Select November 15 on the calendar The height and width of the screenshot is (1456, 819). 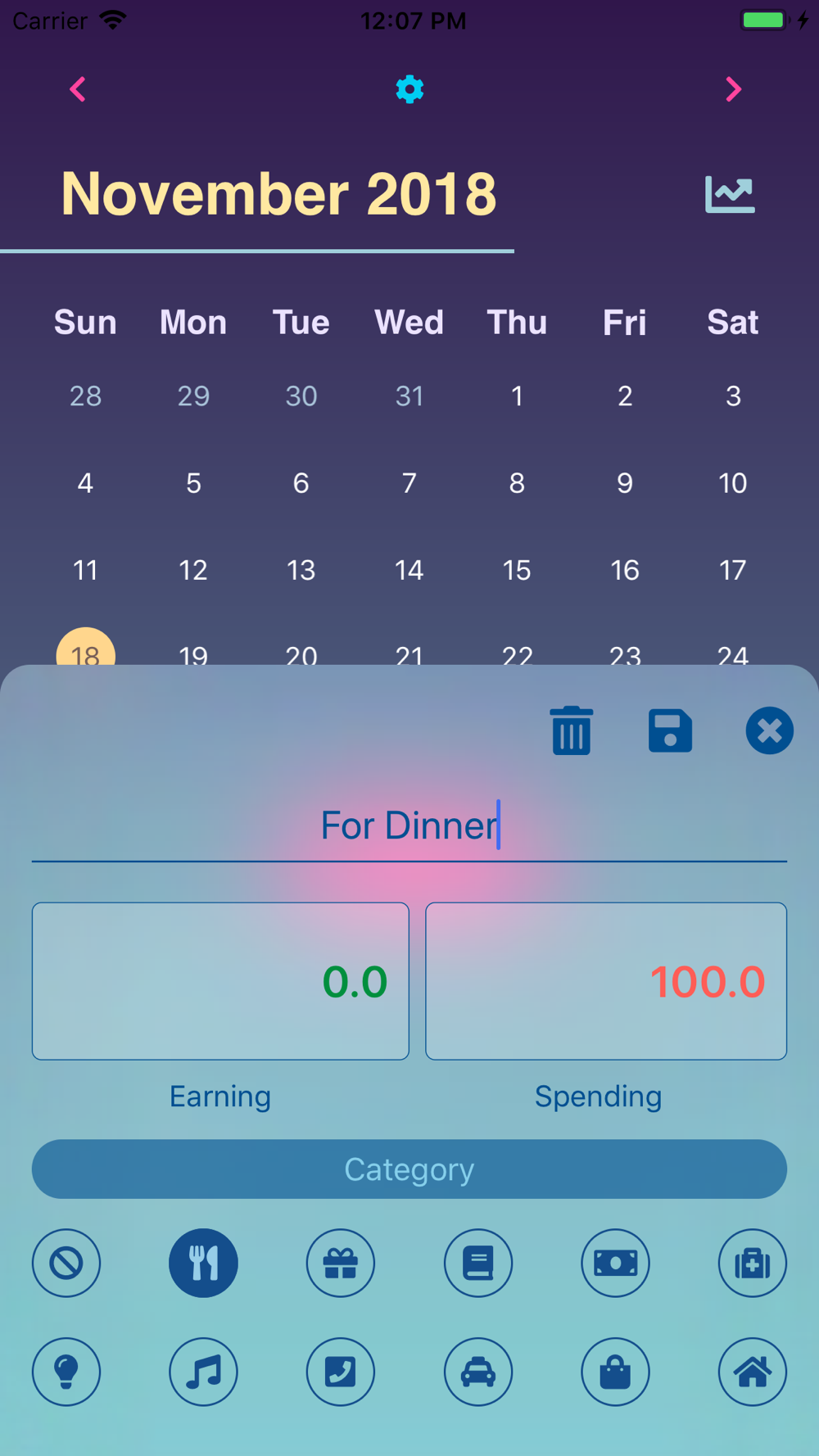click(x=517, y=570)
